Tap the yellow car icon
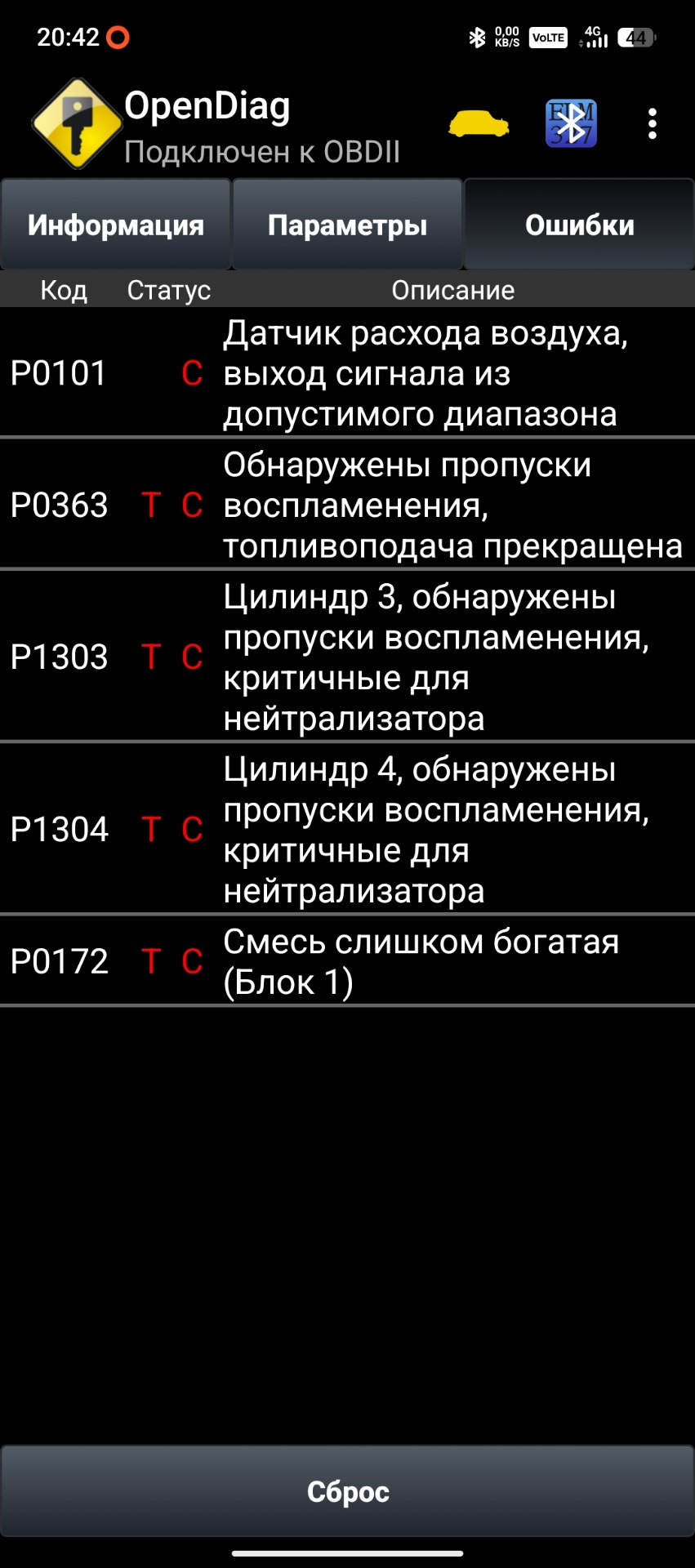Screen dimensions: 695x1568 (x=479, y=124)
